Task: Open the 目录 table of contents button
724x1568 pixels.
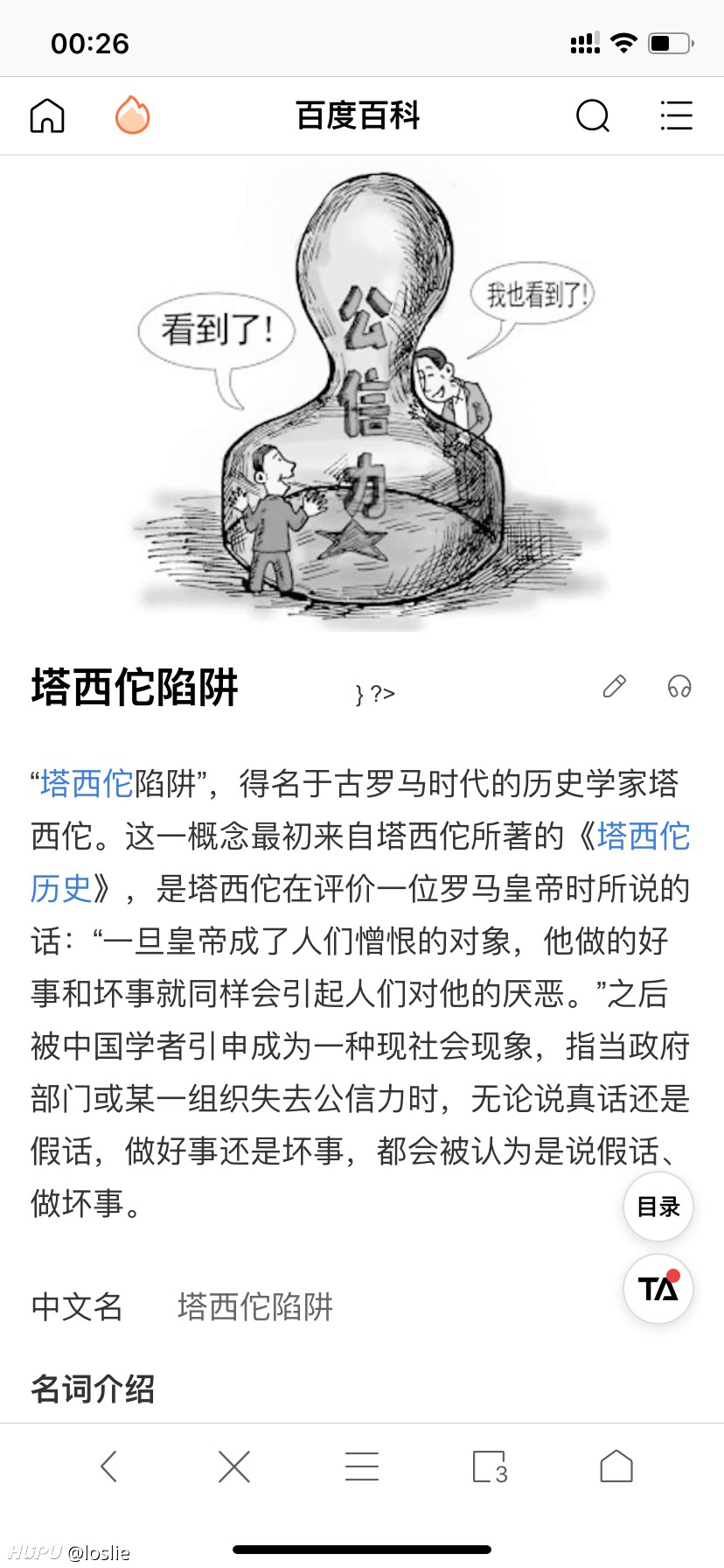Action: [x=658, y=1207]
